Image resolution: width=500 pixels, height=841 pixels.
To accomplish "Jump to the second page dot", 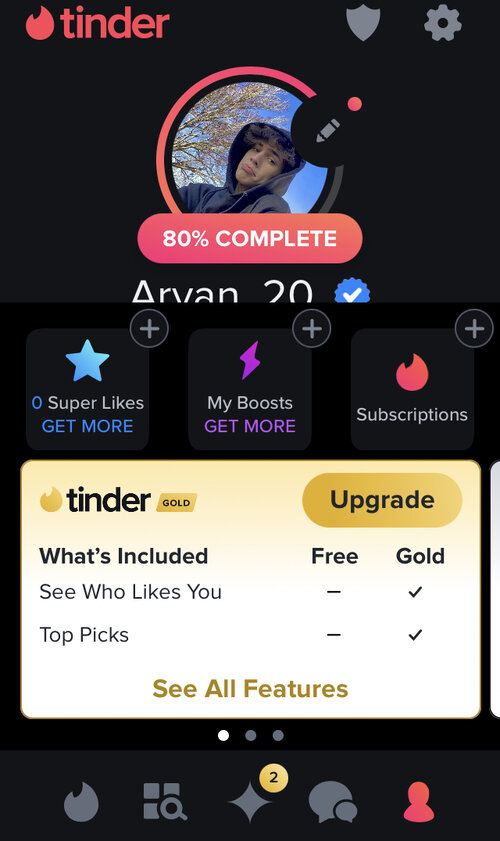I will [x=251, y=735].
